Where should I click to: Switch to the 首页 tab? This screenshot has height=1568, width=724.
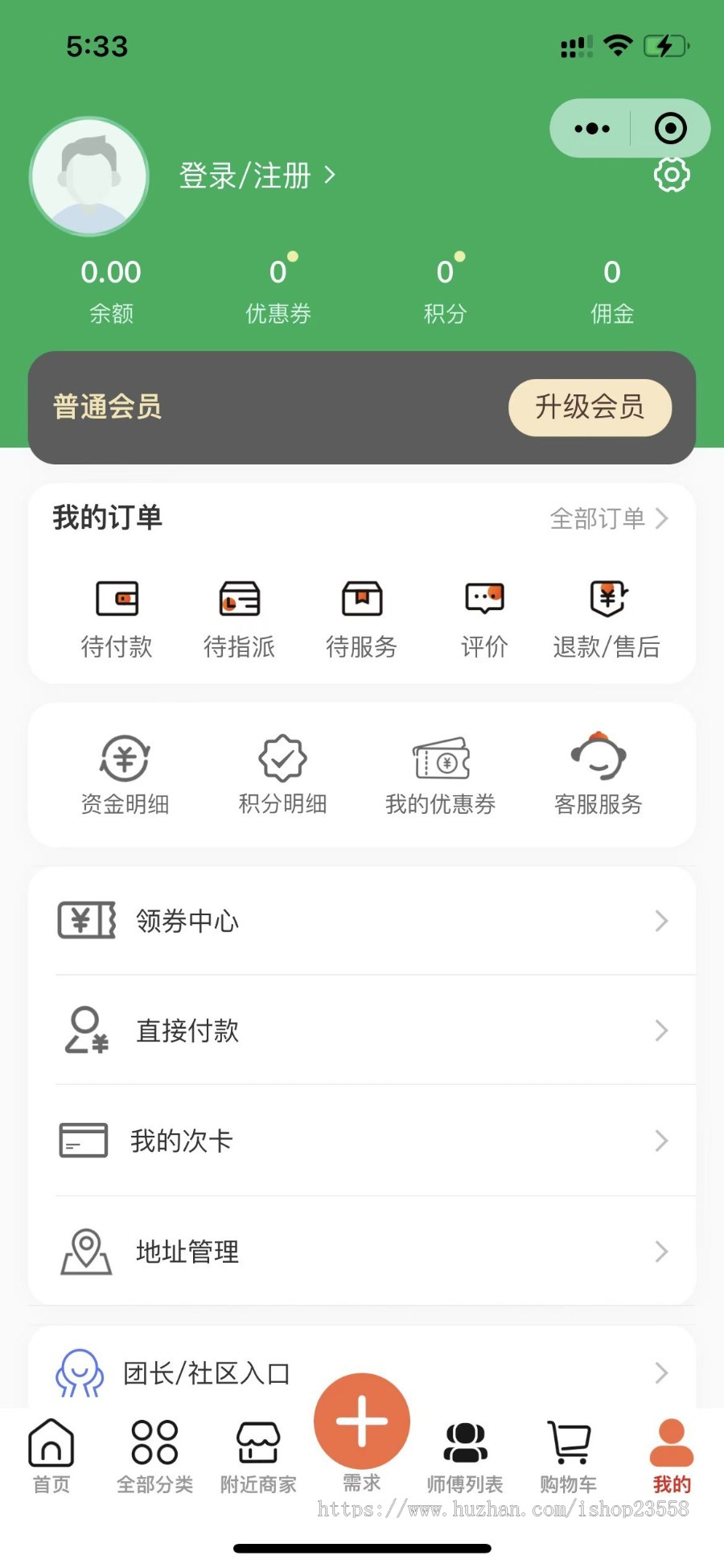click(x=51, y=1457)
